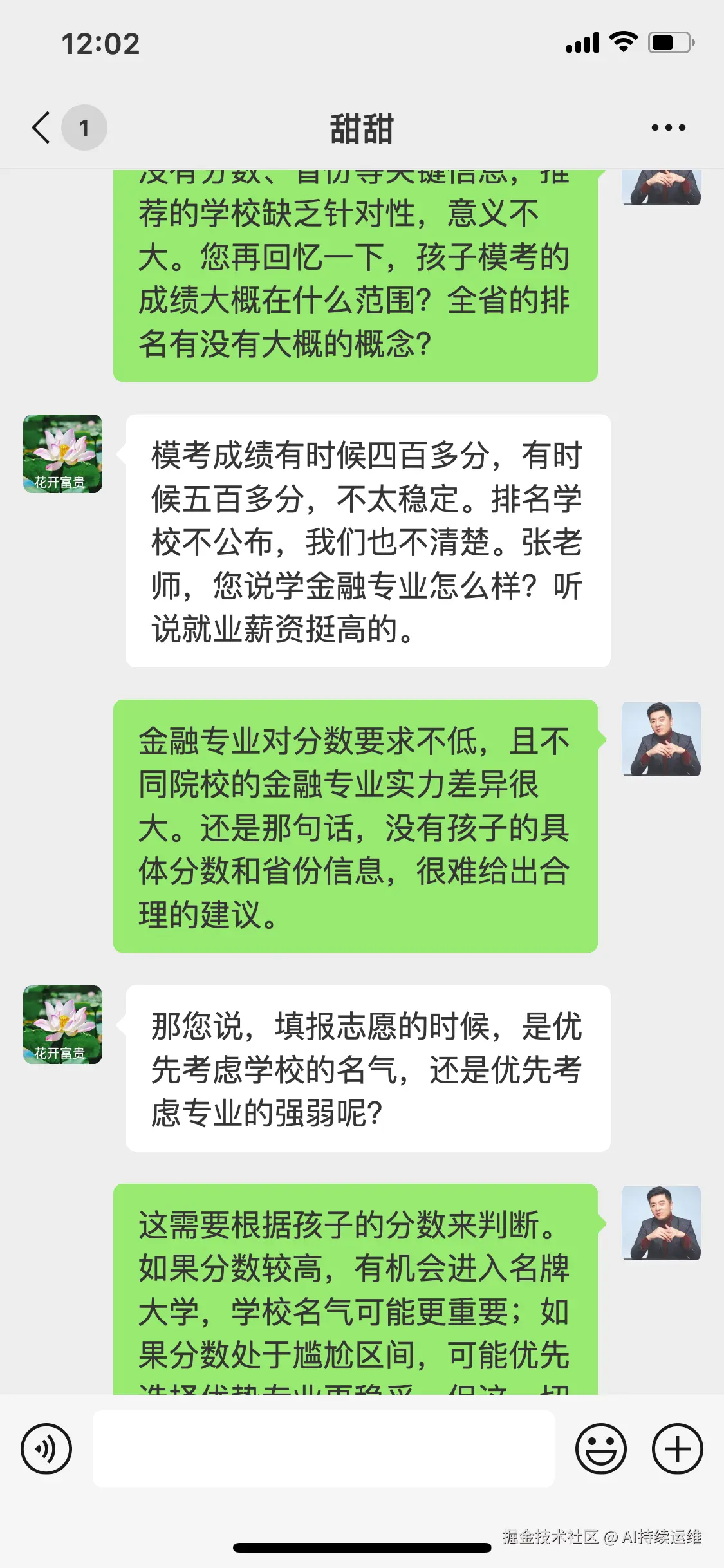Go back to the chat list

click(x=41, y=127)
